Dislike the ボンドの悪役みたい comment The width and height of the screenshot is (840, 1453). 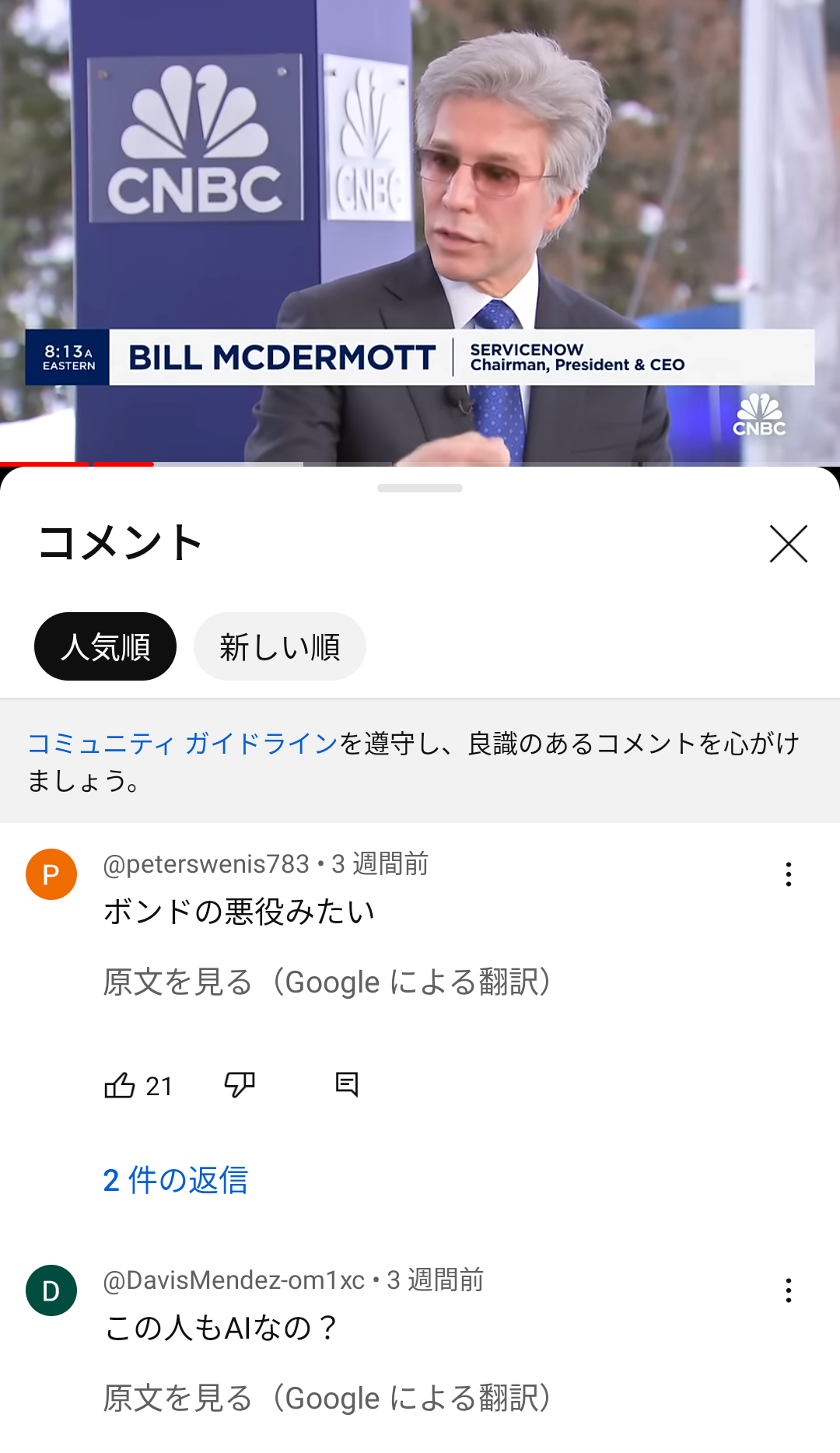click(x=240, y=1086)
